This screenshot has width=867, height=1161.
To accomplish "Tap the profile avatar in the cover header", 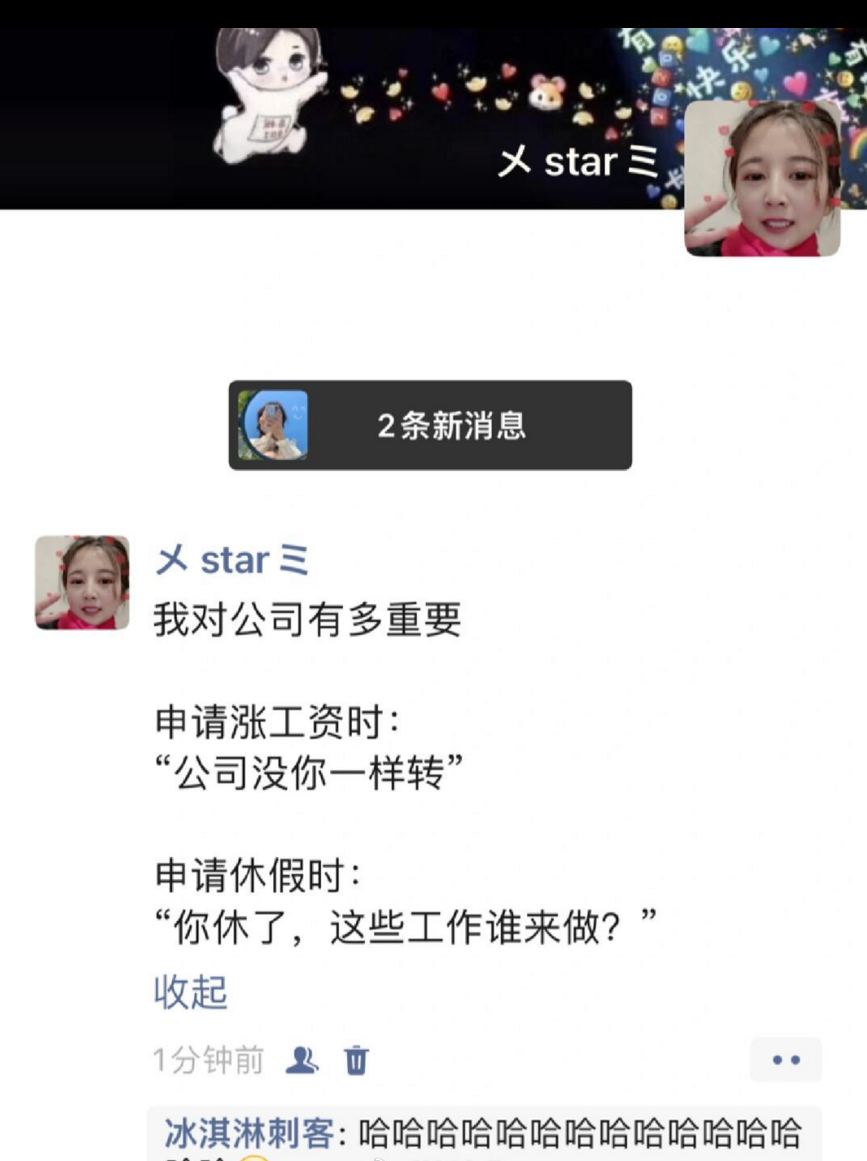I will tap(762, 179).
